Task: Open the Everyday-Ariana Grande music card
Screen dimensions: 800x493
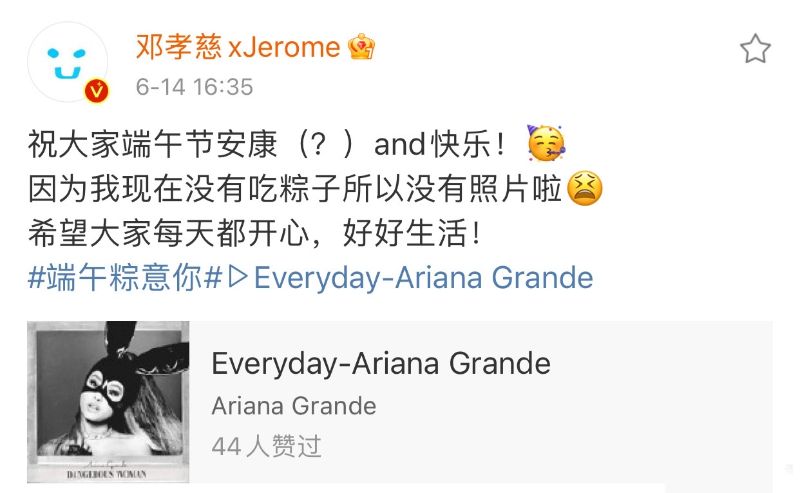Action: [x=400, y=402]
